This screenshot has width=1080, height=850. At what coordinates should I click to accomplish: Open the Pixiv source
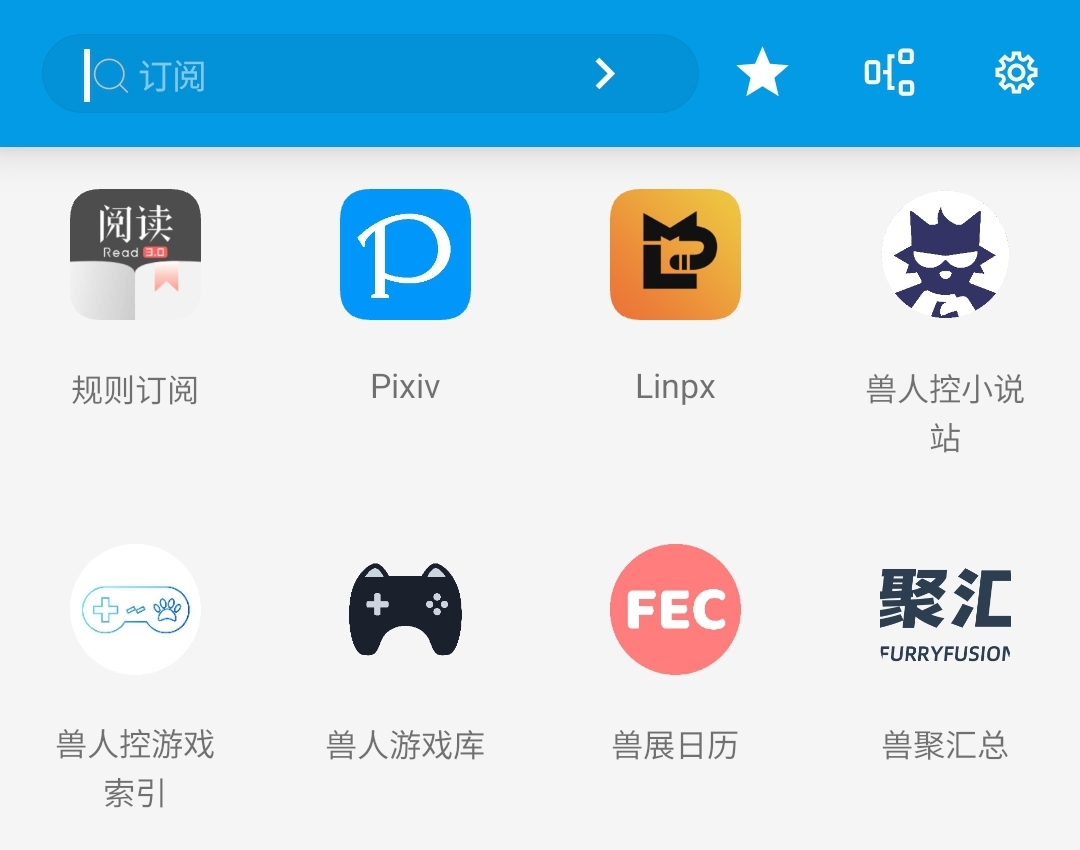click(x=405, y=255)
